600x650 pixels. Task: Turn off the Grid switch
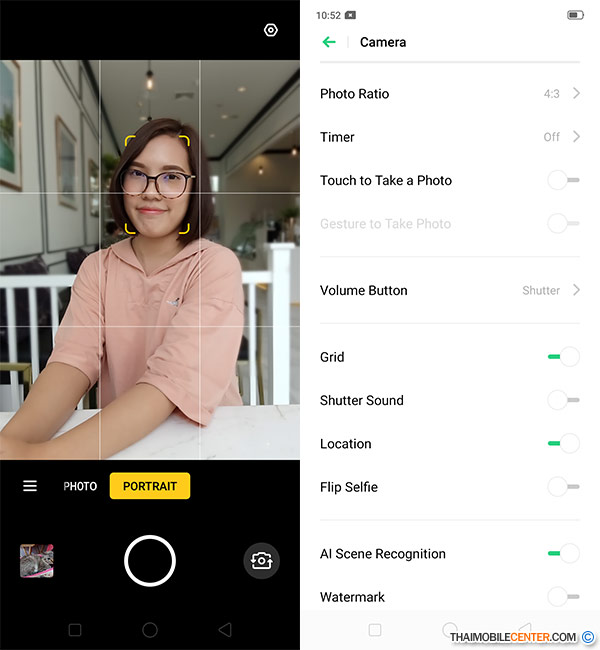tap(563, 357)
